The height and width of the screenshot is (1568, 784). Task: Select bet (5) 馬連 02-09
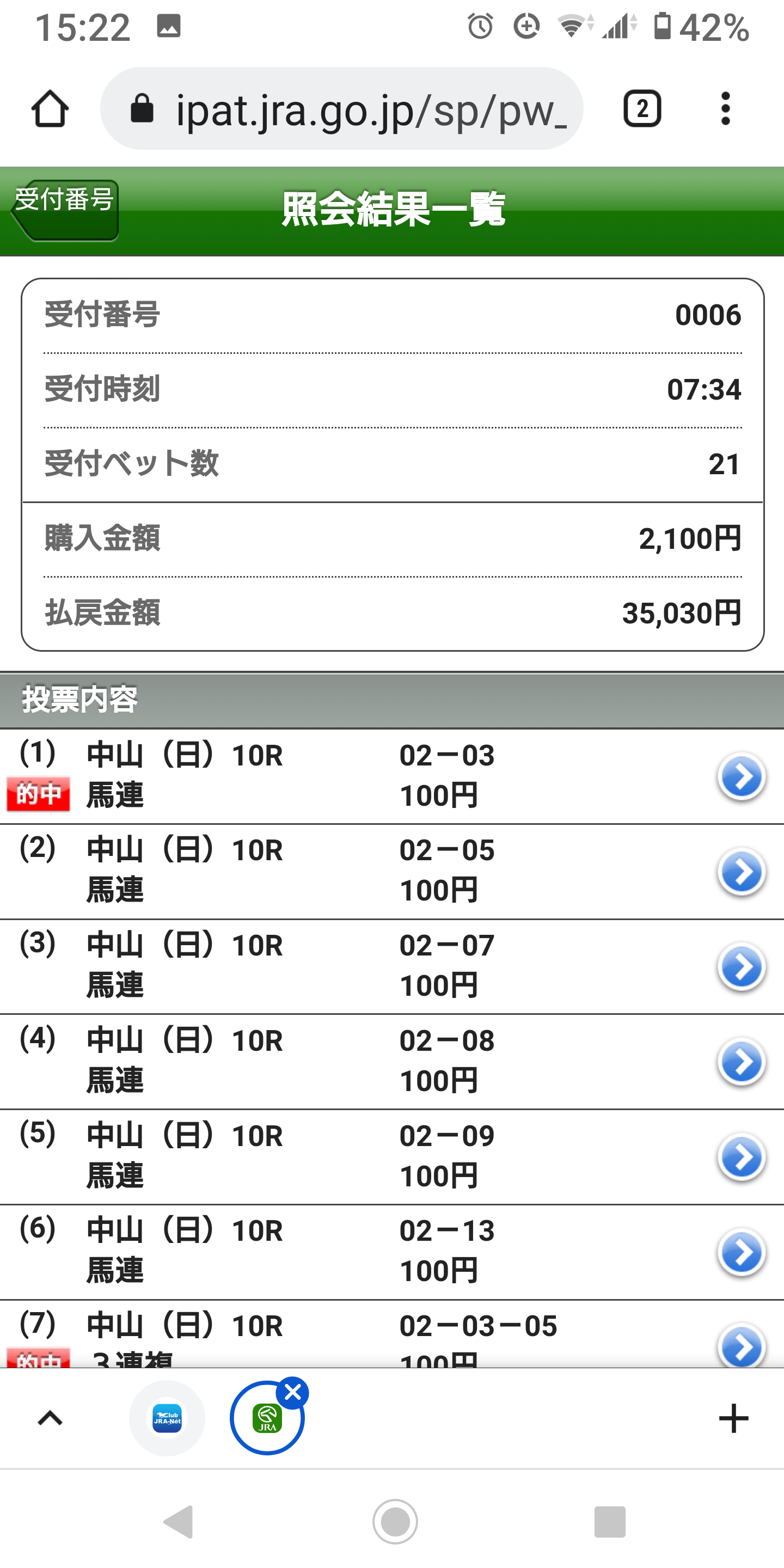[x=741, y=1156]
